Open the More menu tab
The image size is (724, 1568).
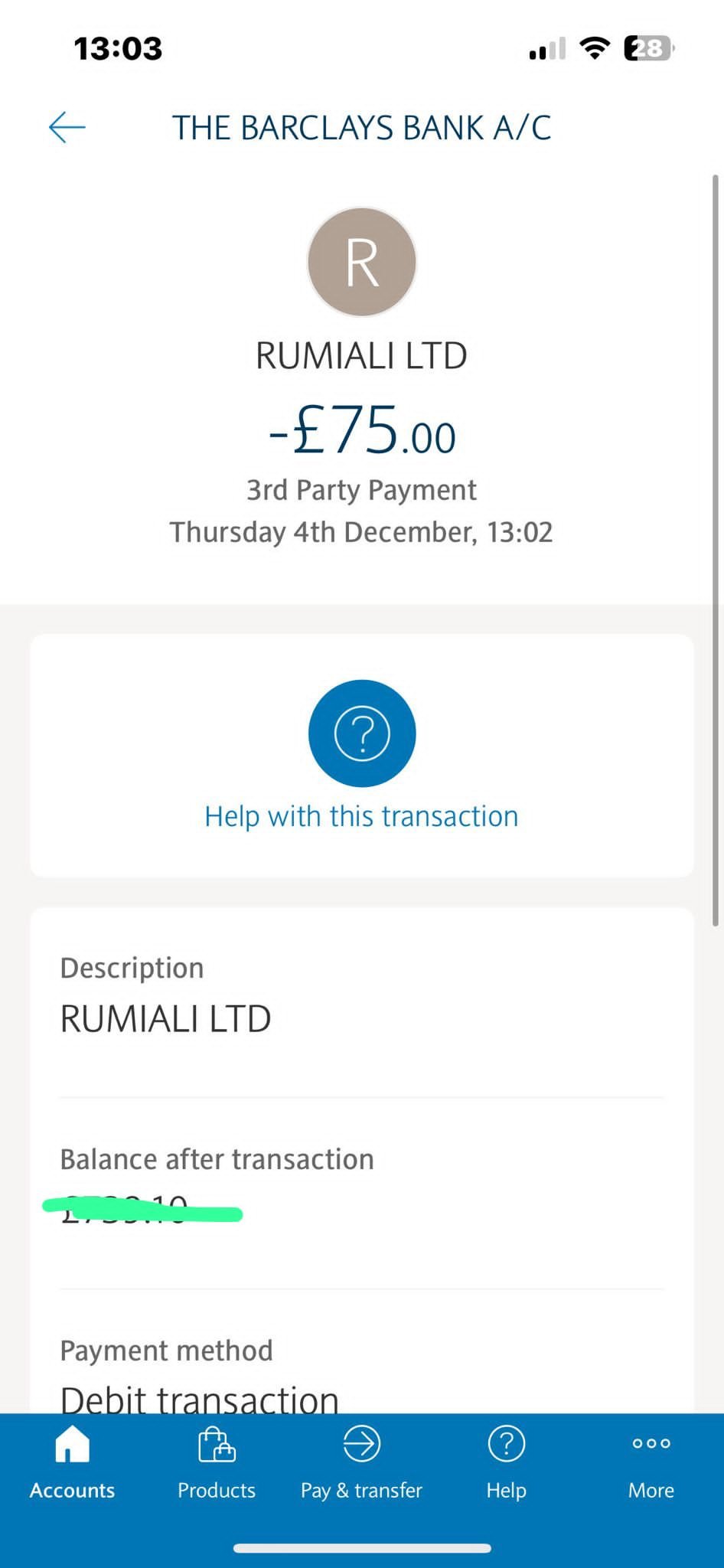(x=651, y=1464)
